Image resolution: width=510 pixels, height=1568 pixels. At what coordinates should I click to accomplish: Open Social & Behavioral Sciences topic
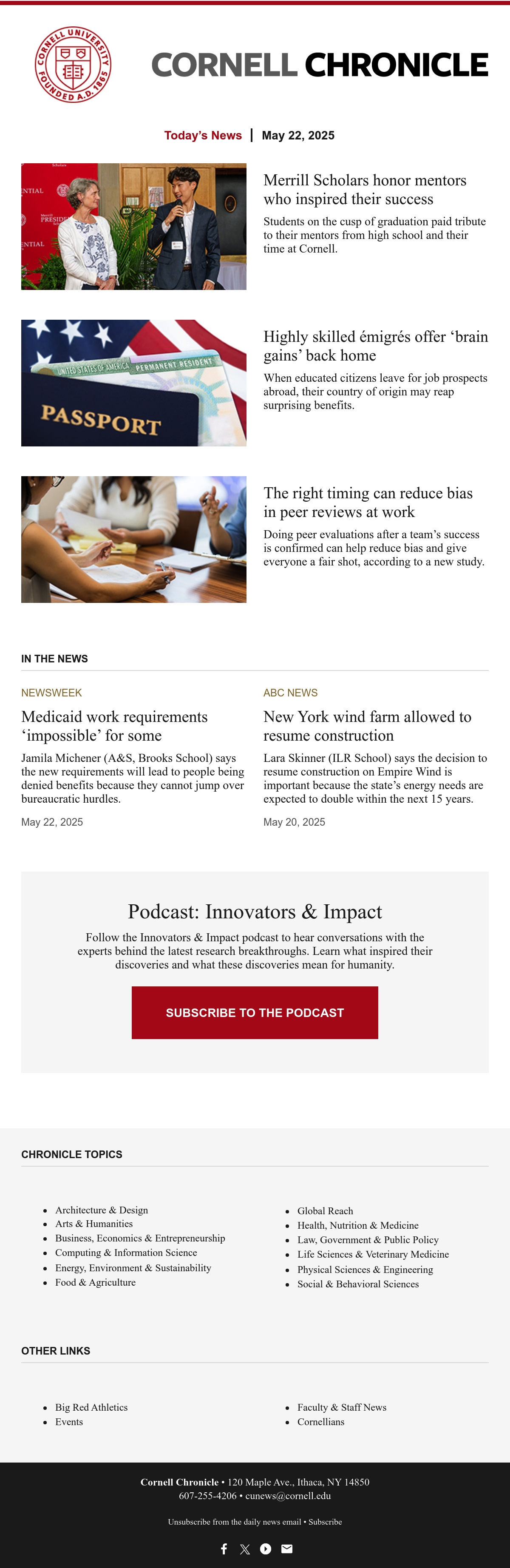coord(358,1283)
